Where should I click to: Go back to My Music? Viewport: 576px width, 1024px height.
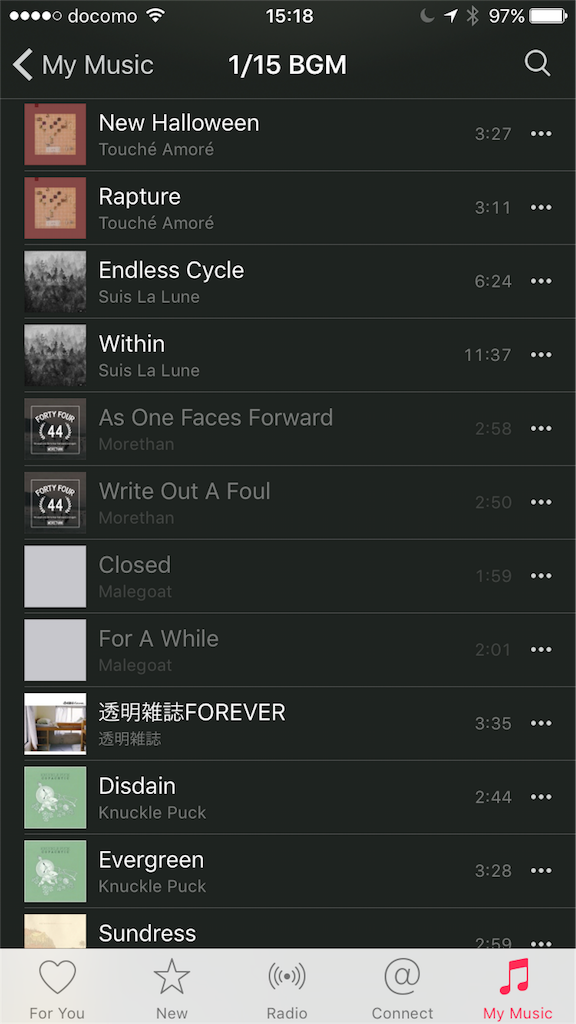pos(83,65)
